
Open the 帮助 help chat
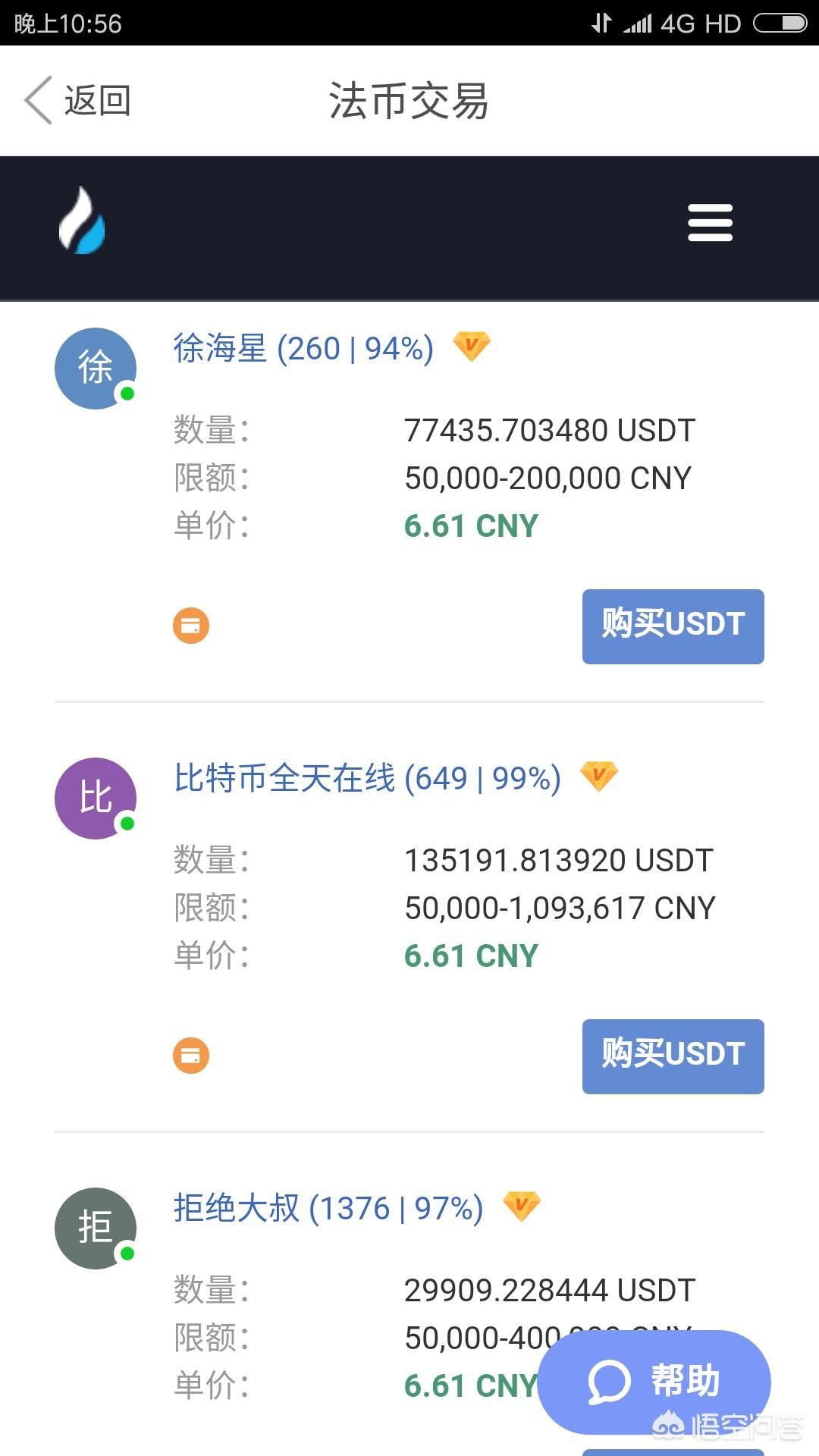click(654, 1381)
